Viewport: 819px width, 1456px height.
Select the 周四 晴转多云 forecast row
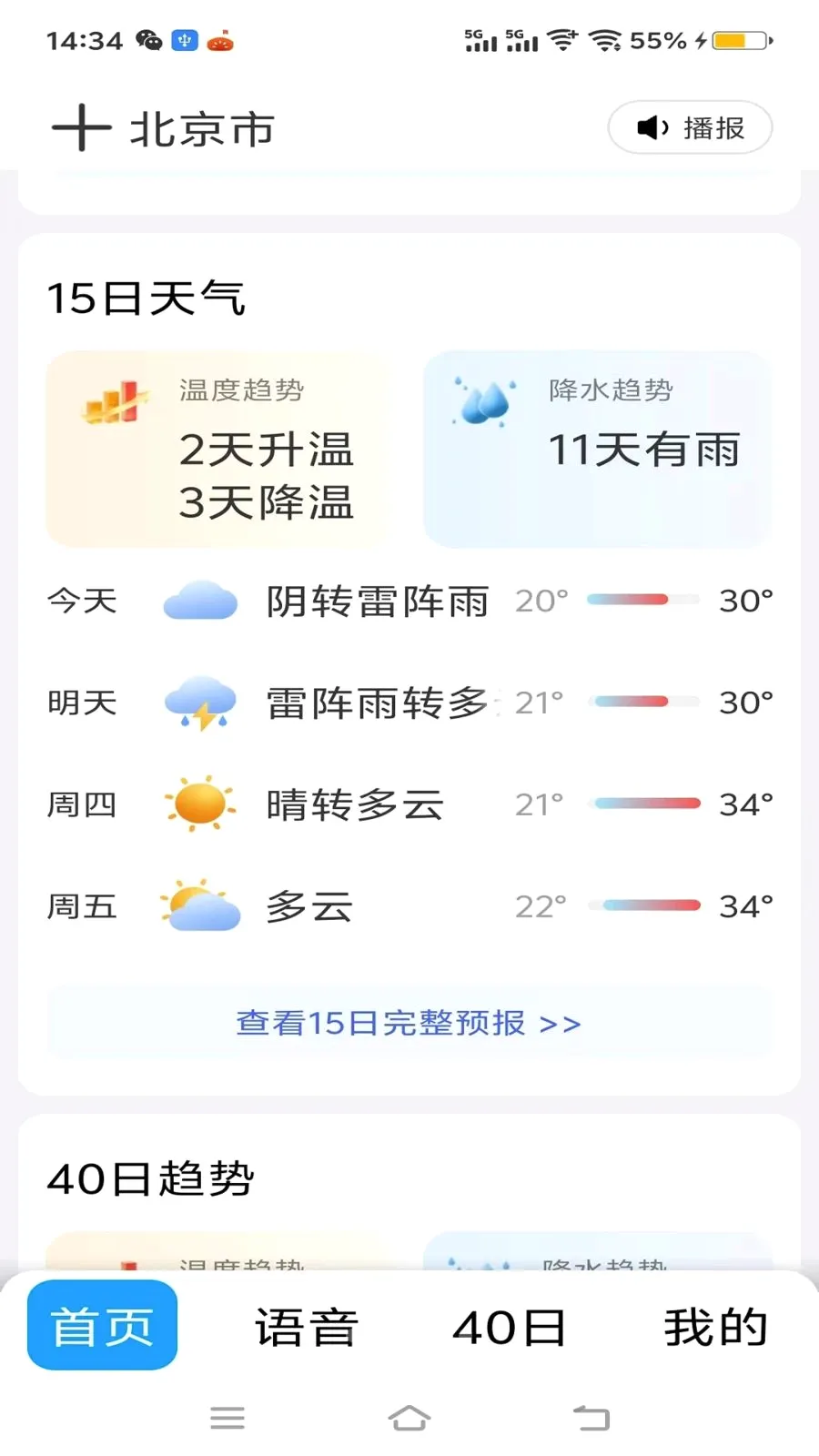pos(409,804)
